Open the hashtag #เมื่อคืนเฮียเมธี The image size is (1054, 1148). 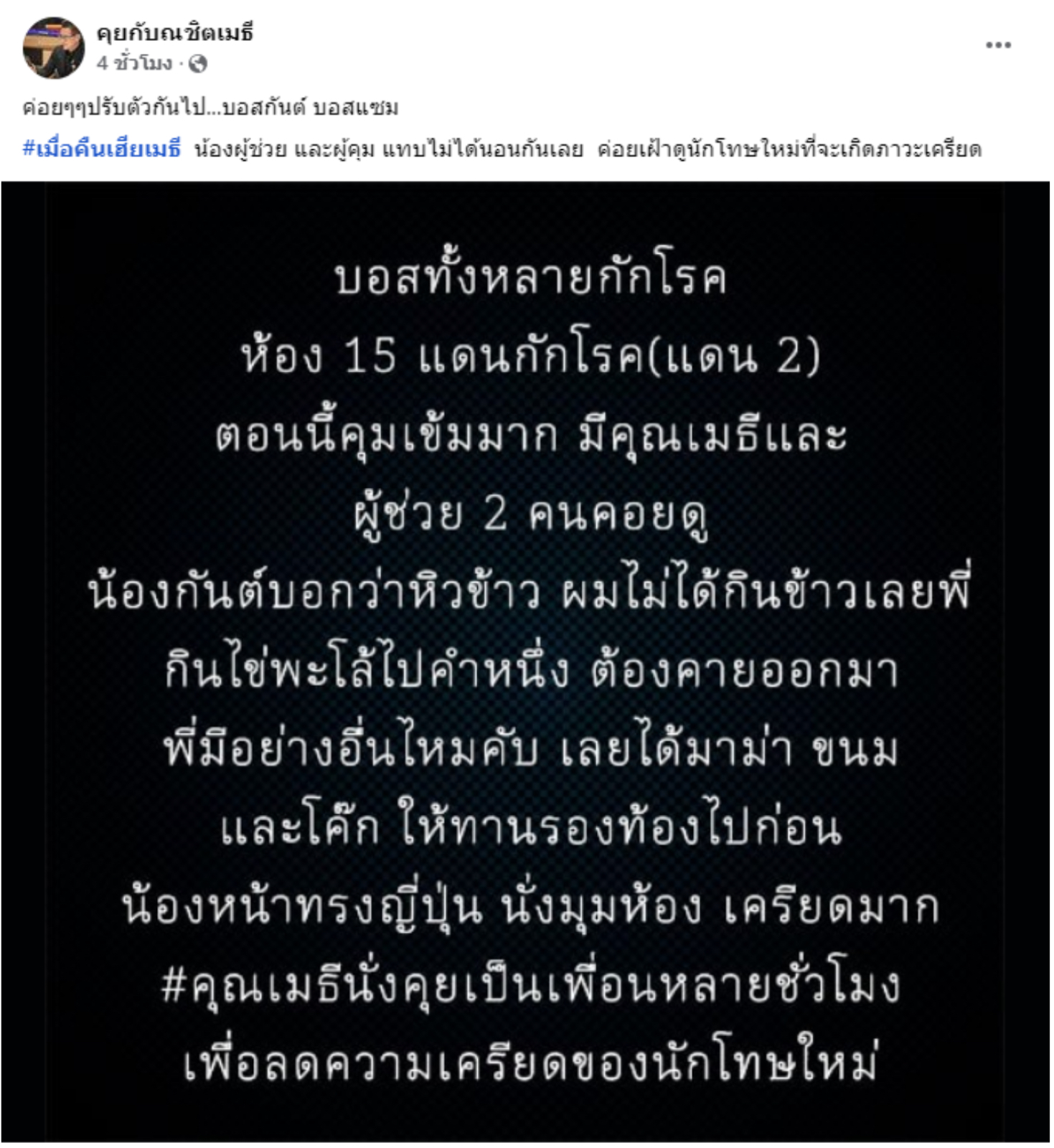tap(102, 149)
